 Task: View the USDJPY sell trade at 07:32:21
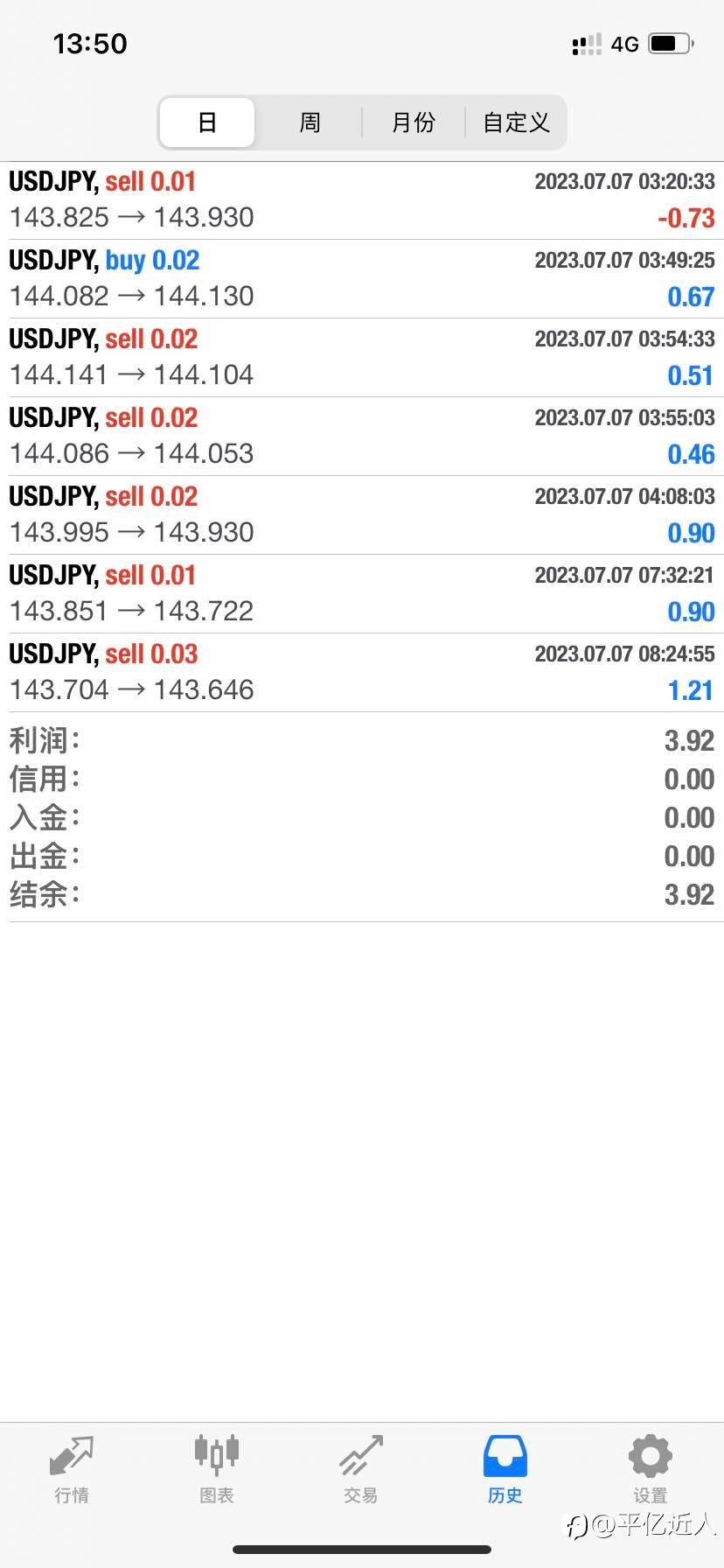(x=362, y=594)
